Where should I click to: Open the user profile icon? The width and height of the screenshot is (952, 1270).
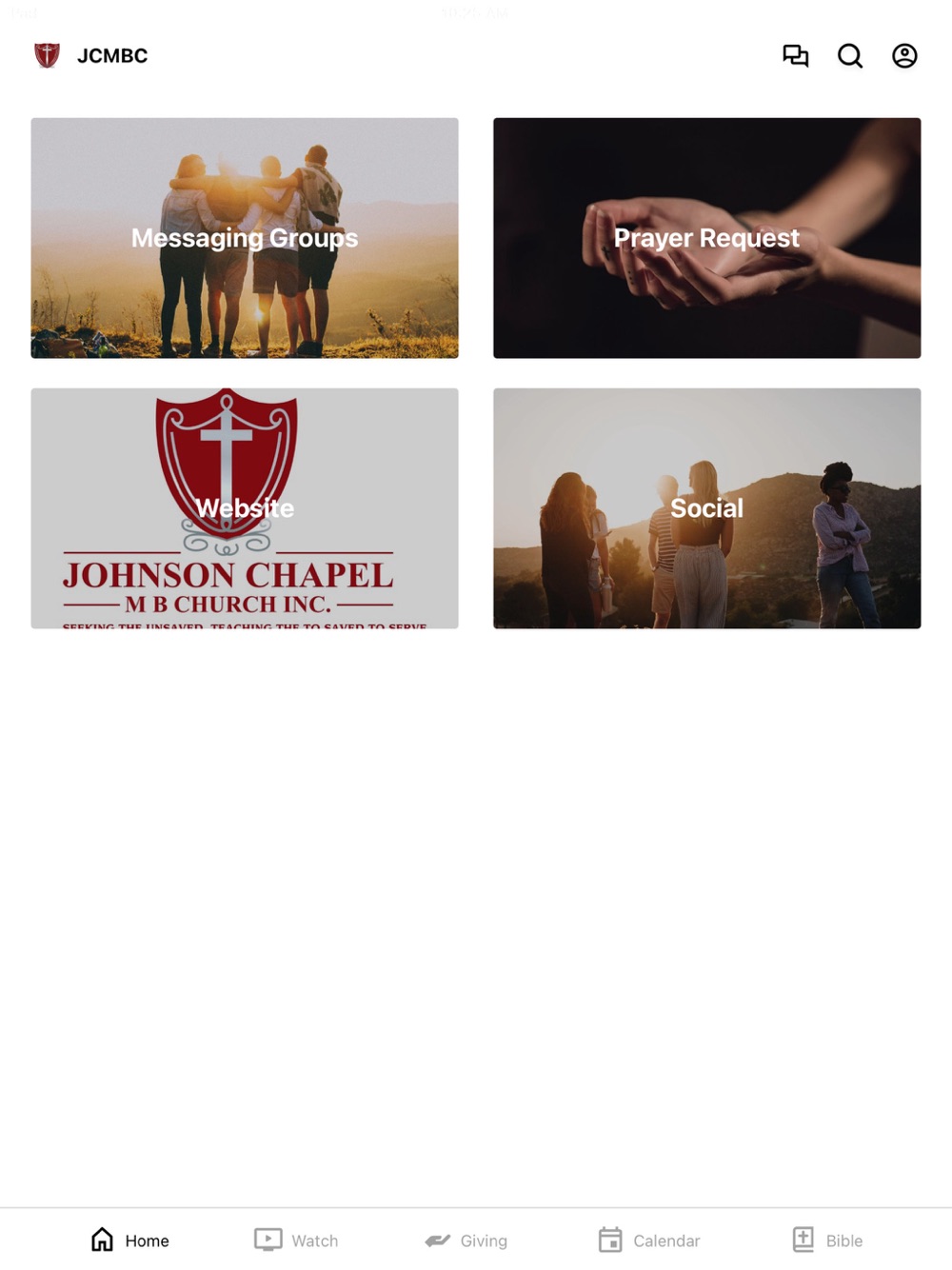click(903, 56)
